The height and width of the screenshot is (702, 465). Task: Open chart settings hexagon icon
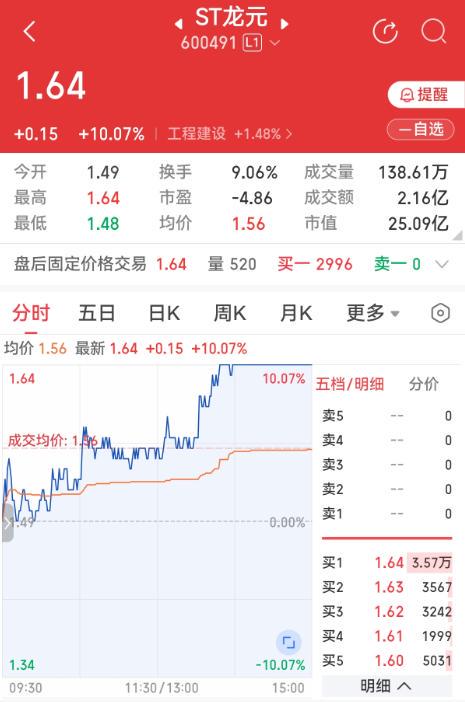(440, 313)
